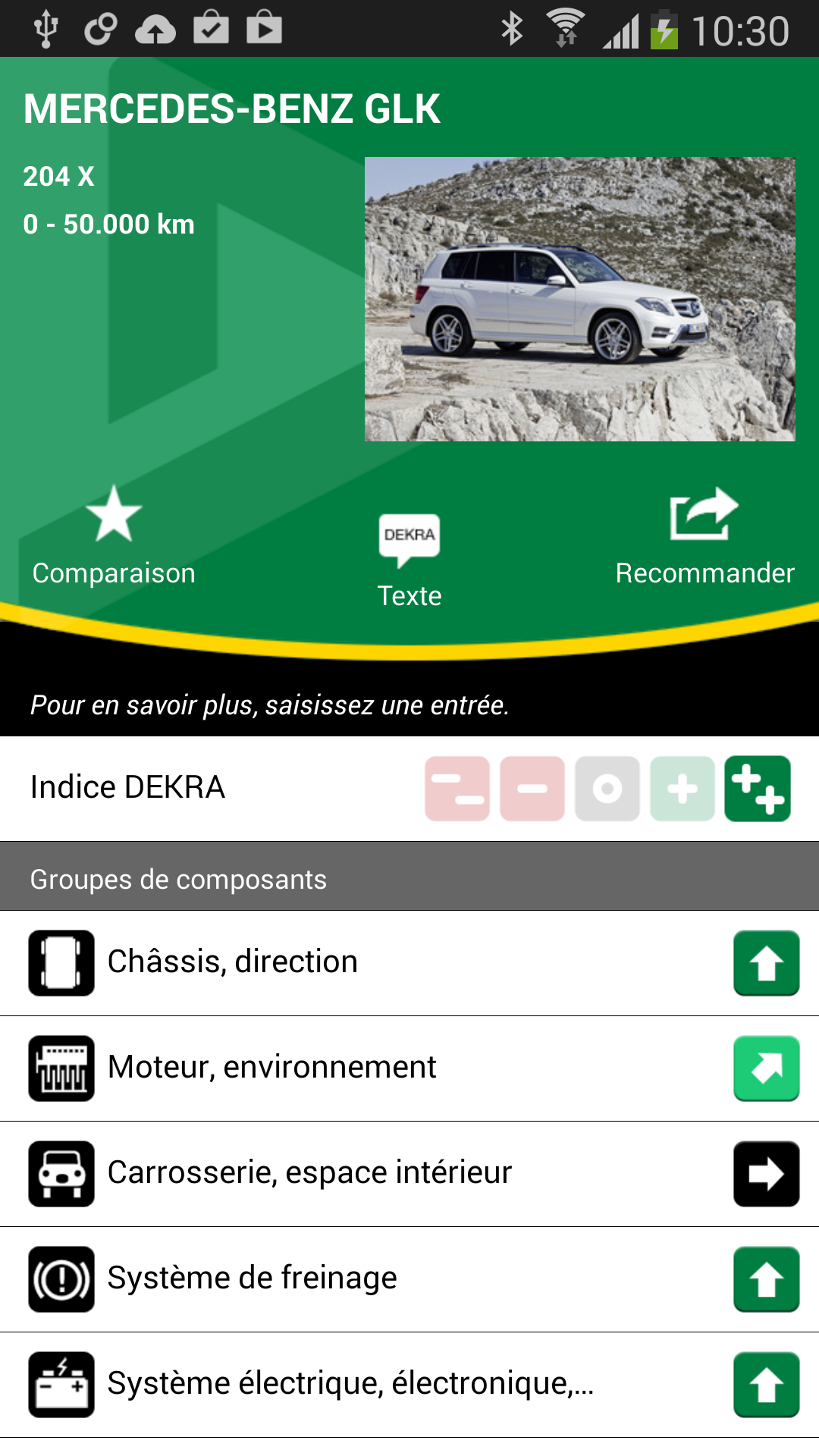Enlarge the Mercedes-Benz GLK photo

[580, 299]
